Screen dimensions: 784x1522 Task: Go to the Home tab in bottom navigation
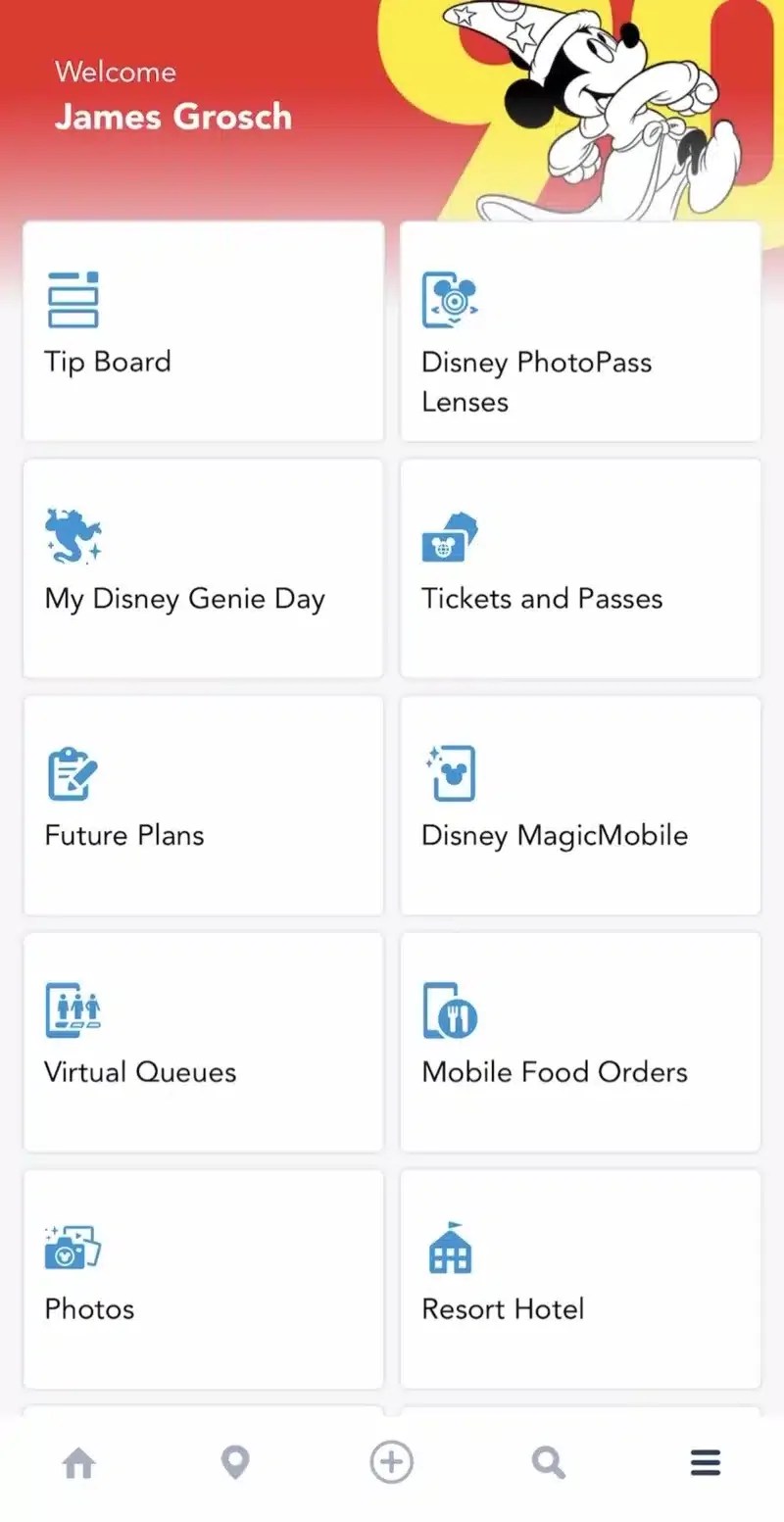[78, 1461]
